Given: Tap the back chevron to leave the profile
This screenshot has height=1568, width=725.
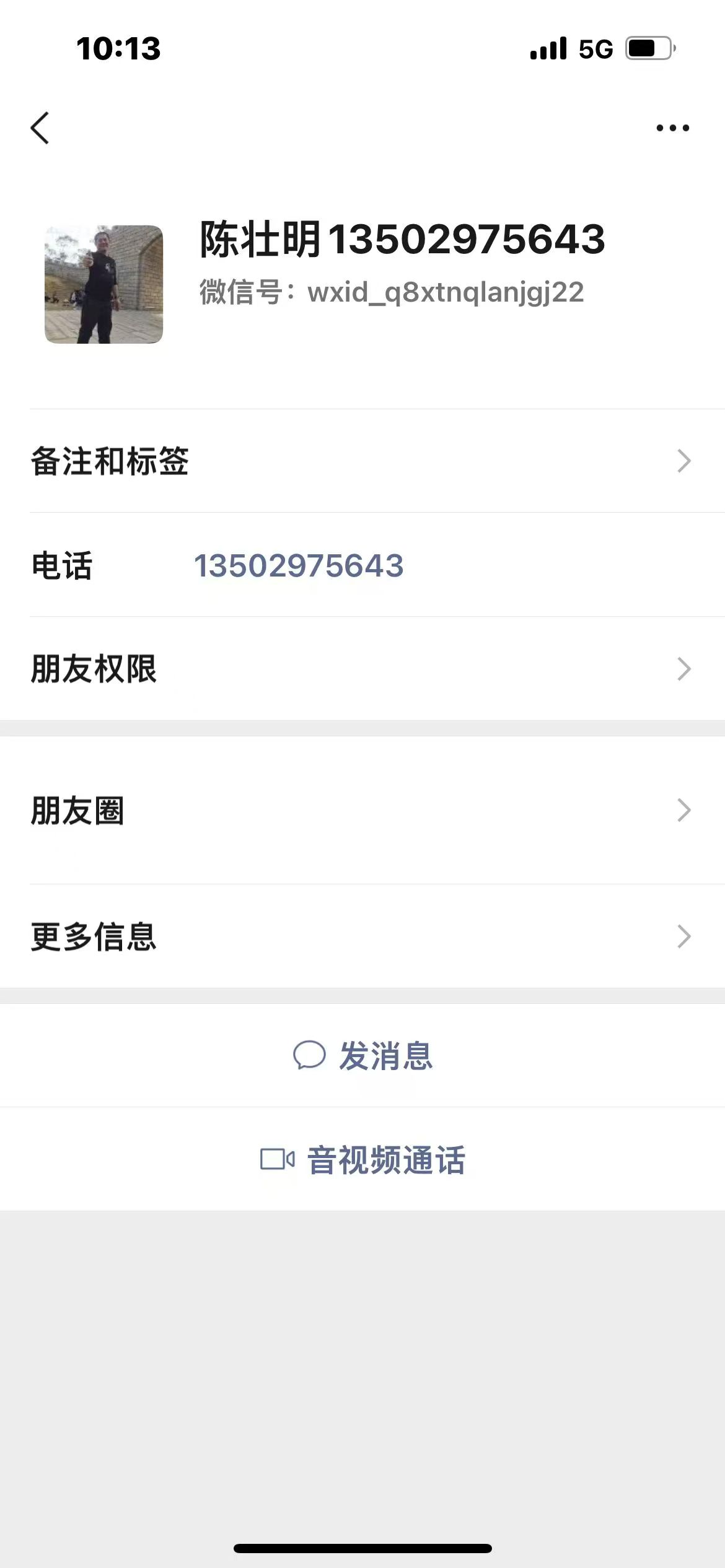Looking at the screenshot, I should [x=40, y=127].
